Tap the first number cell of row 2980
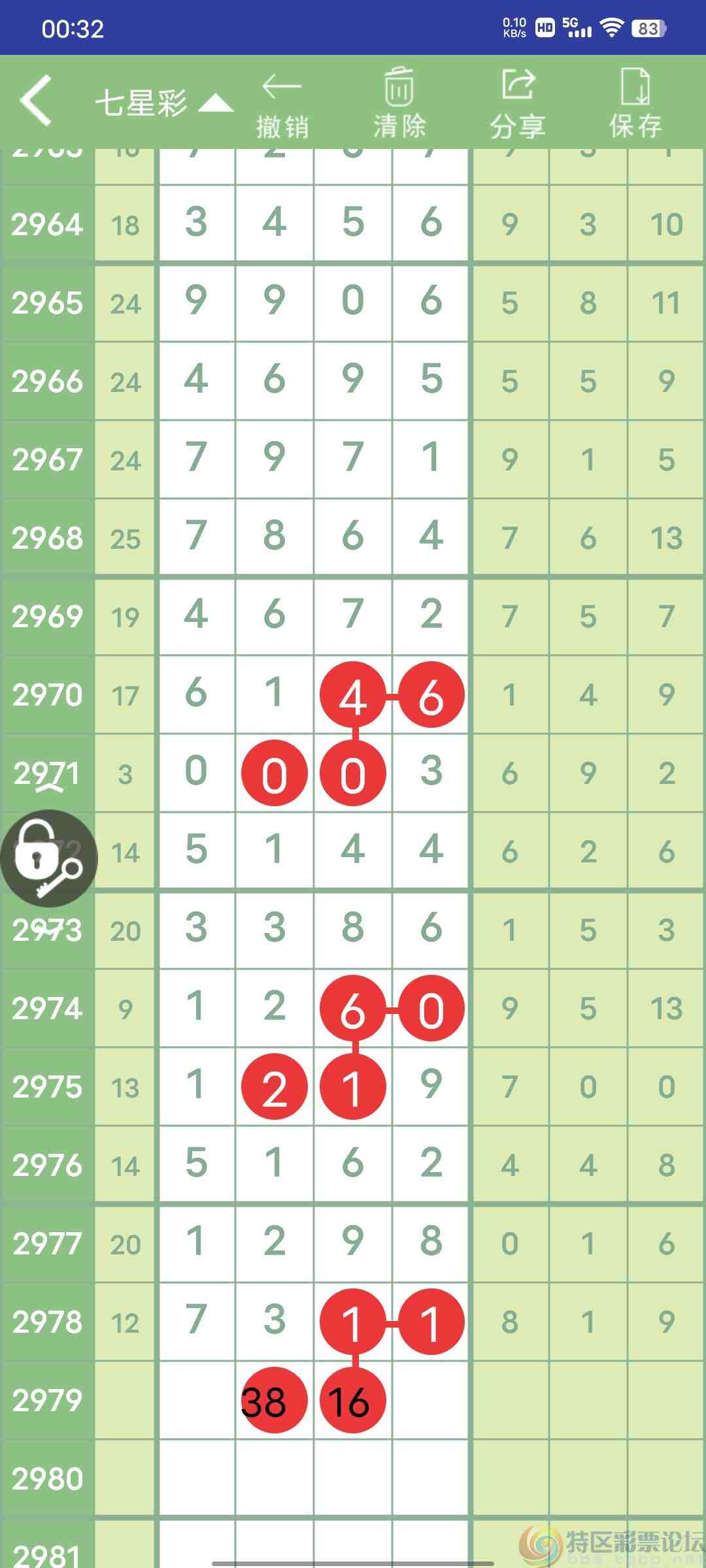The width and height of the screenshot is (706, 1568). point(197,1478)
